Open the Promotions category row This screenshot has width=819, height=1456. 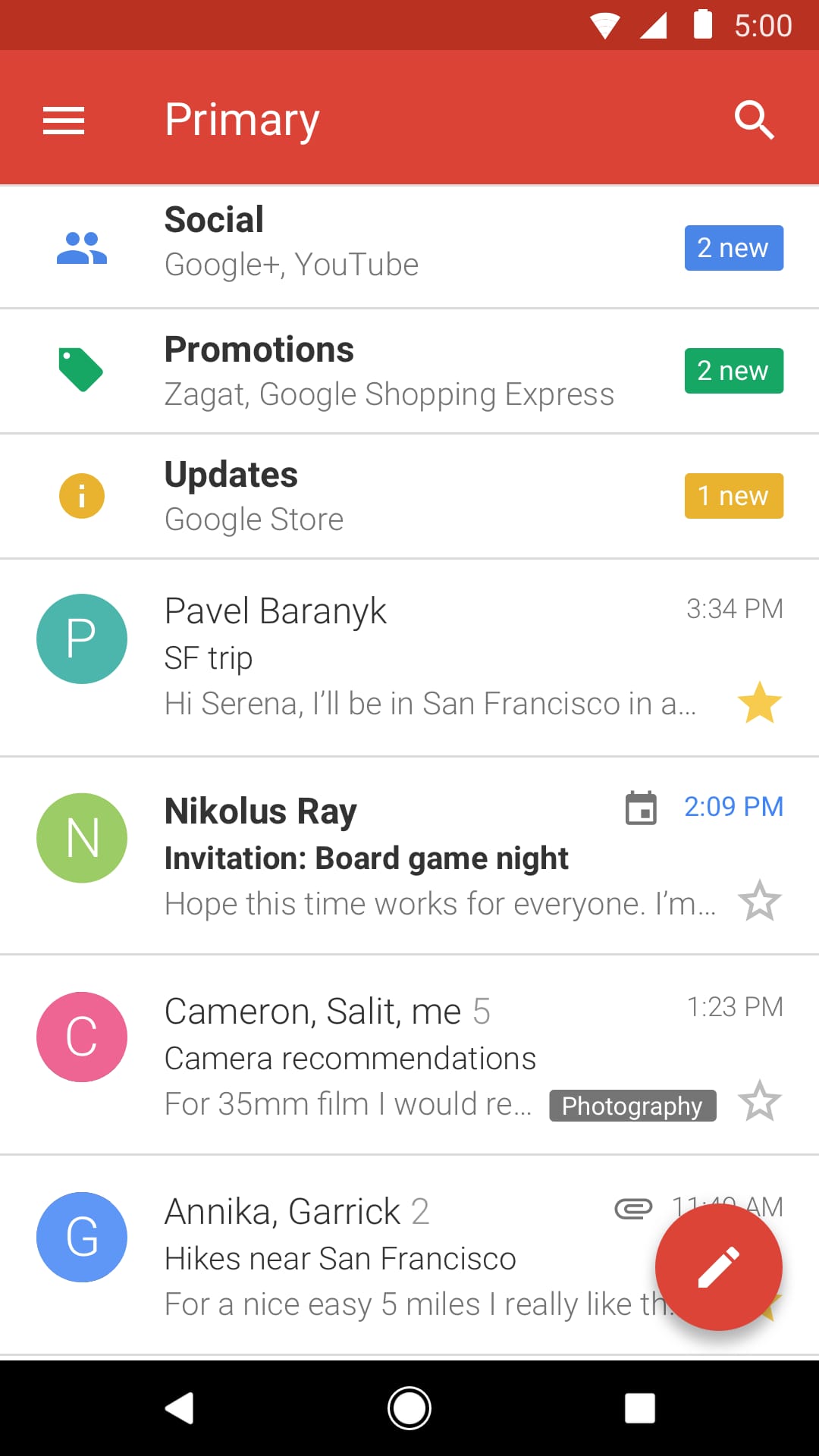(x=341, y=369)
